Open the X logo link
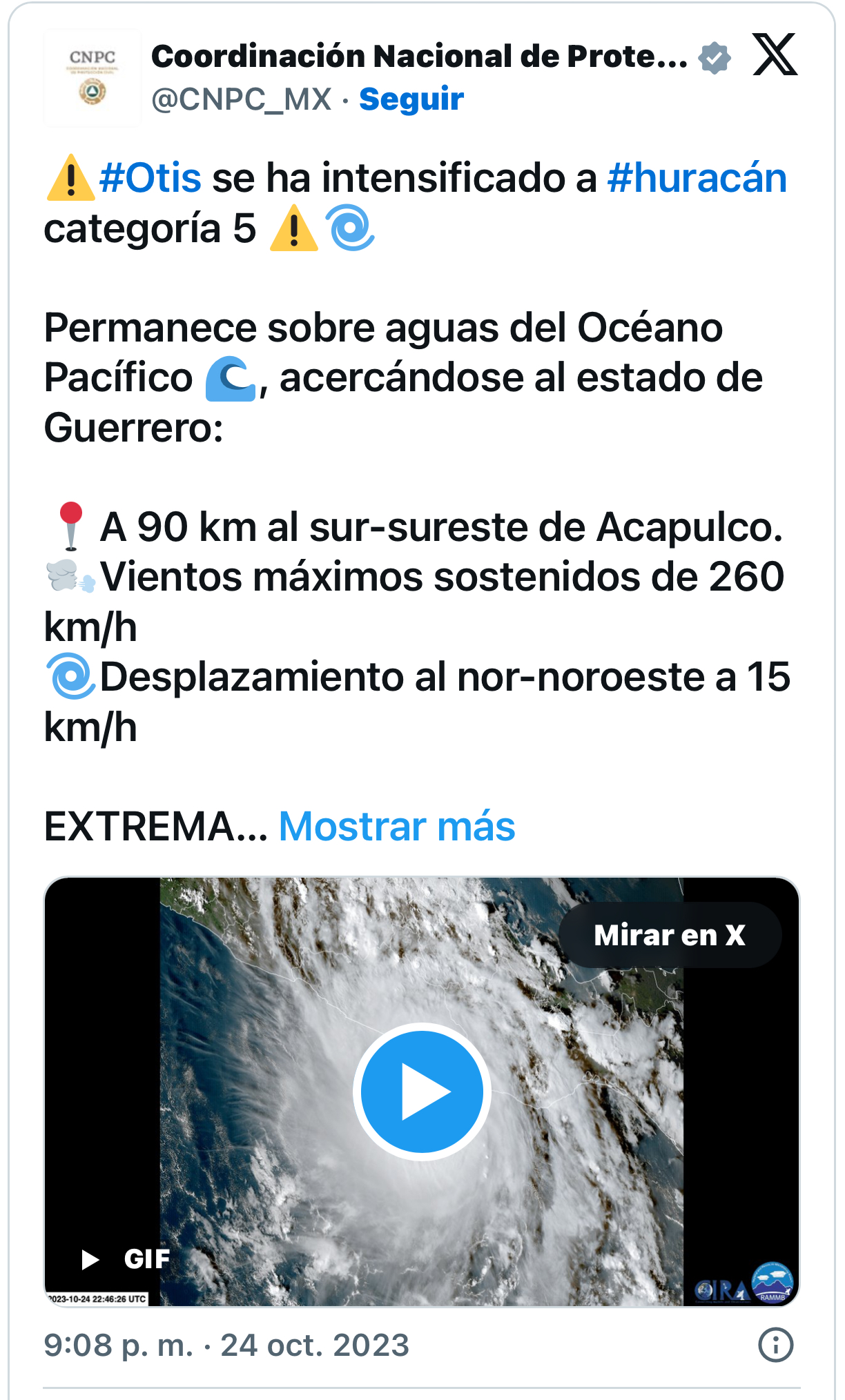Viewport: 845px width, 1400px height. pyautogui.click(x=775, y=55)
